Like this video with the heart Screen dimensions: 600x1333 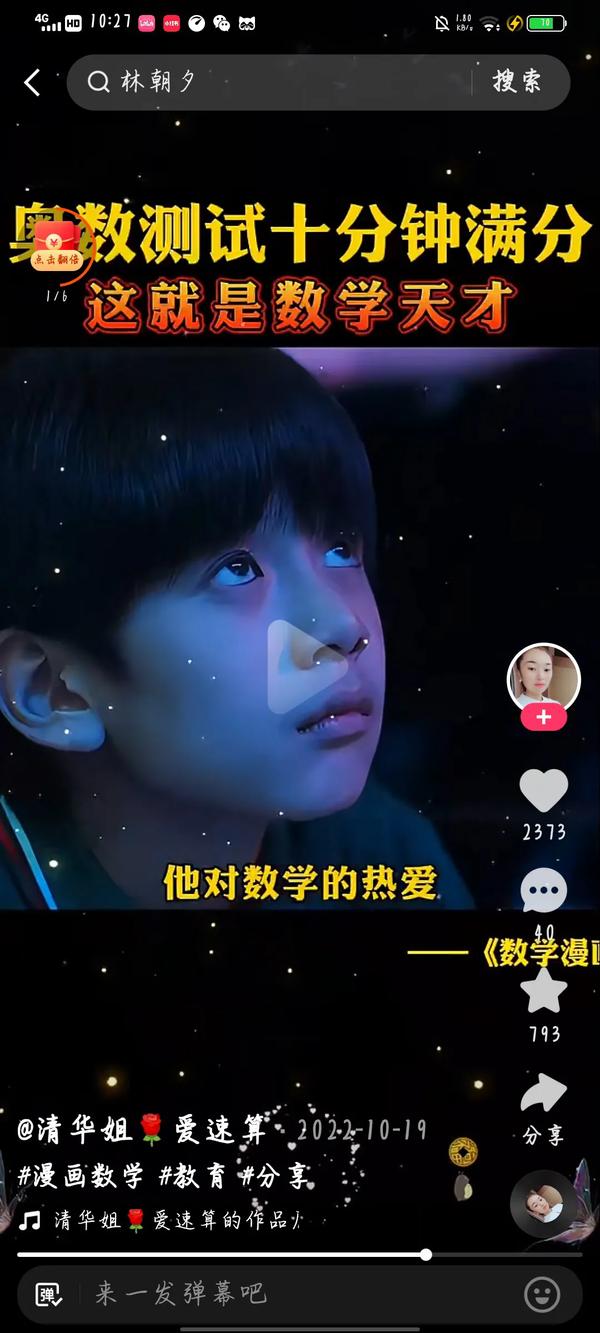pyautogui.click(x=543, y=791)
